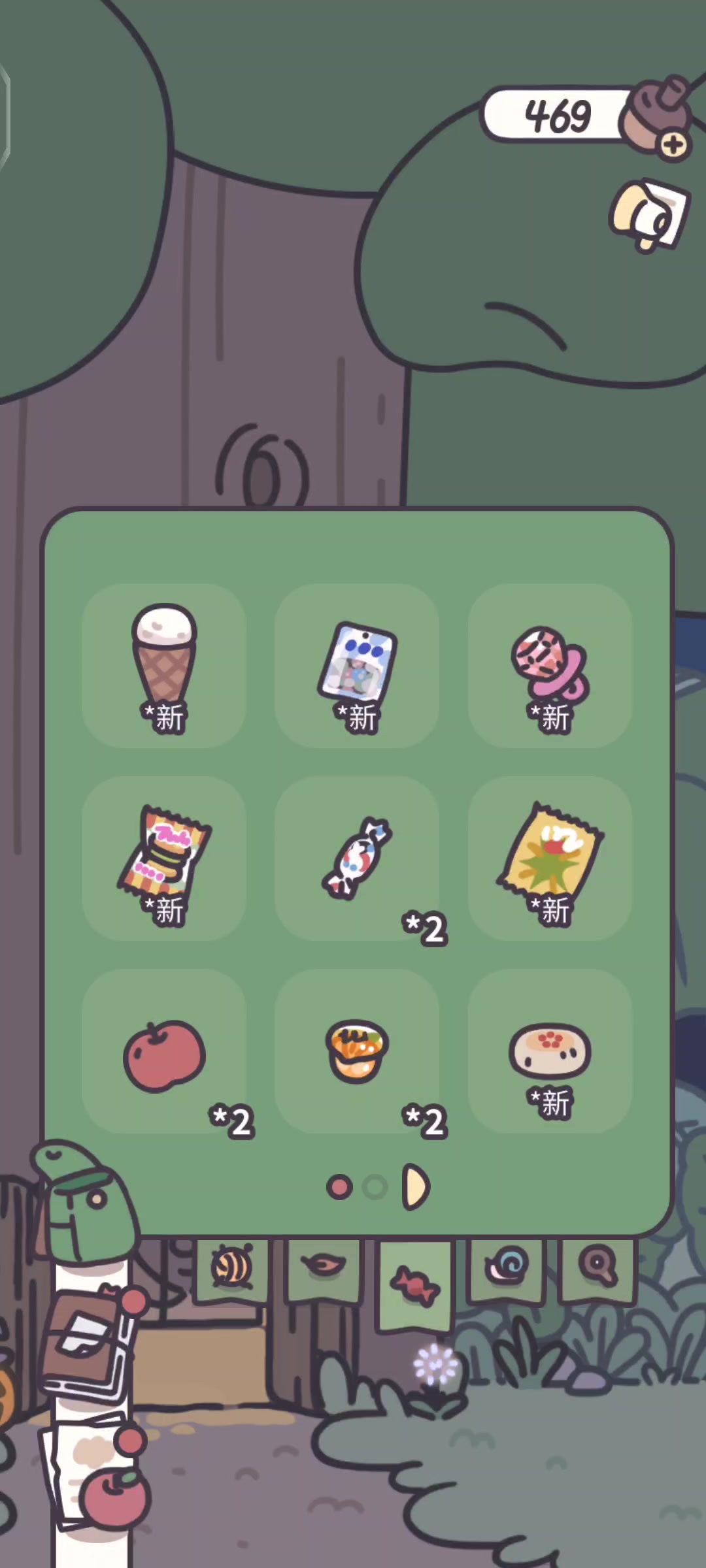Select the new ice cream cone item

click(x=164, y=665)
